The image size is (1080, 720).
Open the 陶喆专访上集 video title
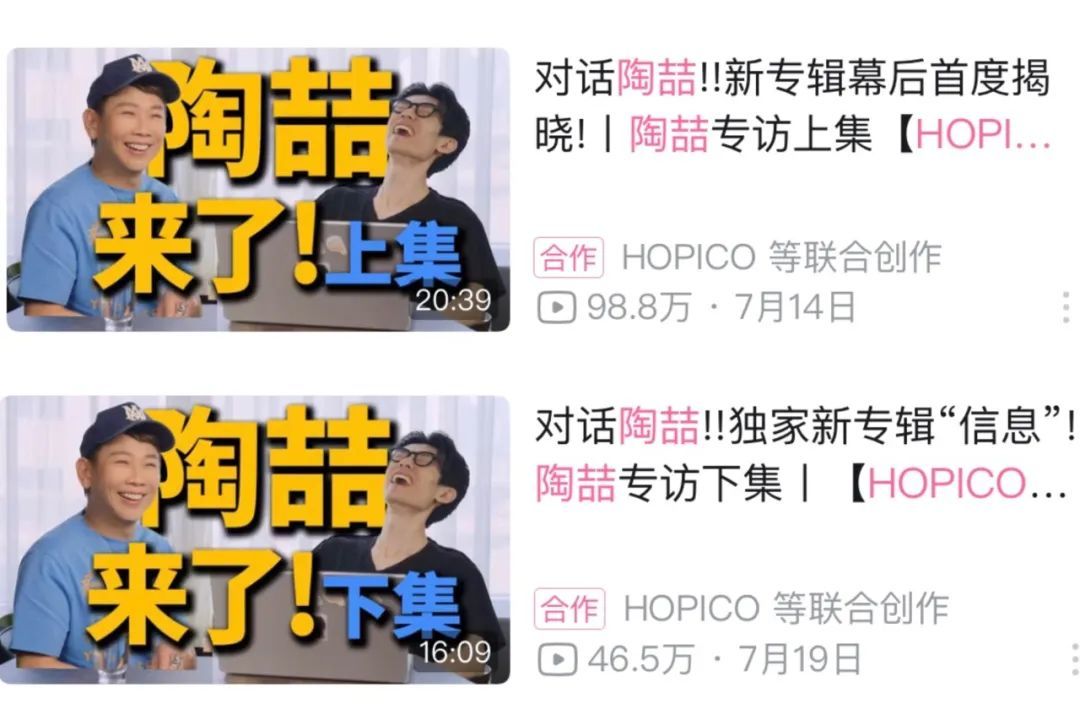(792, 107)
